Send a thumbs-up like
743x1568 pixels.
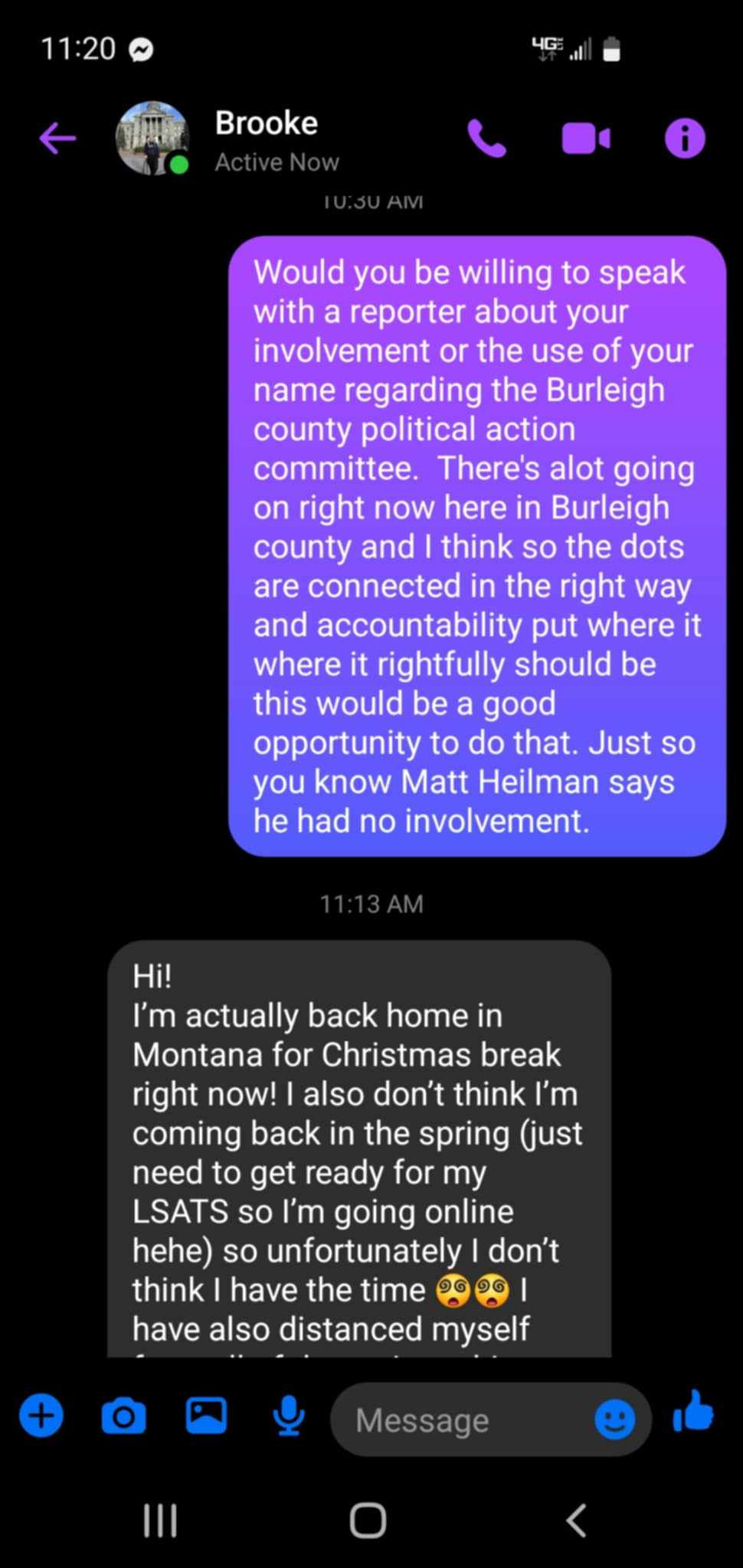pos(694,1413)
